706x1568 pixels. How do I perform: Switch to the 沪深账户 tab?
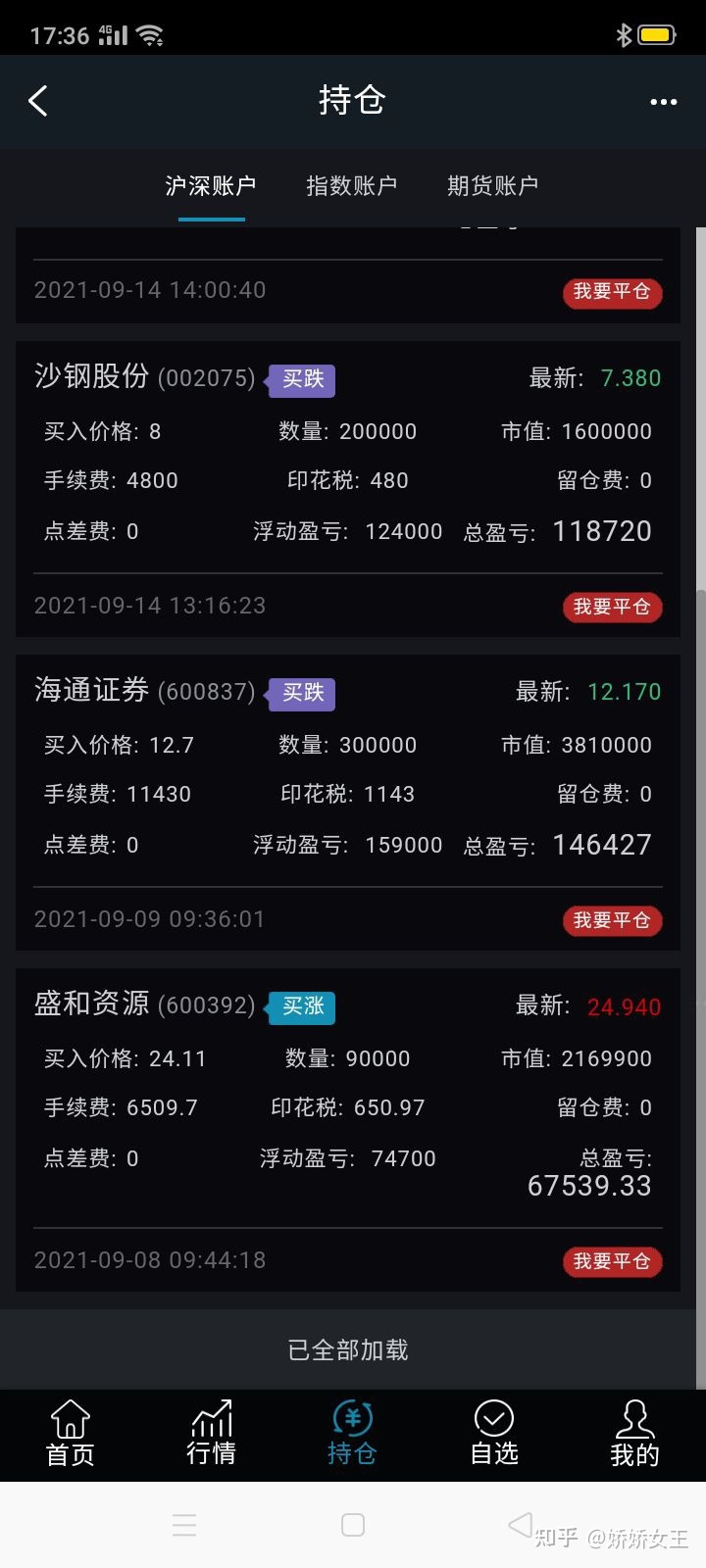[211, 186]
